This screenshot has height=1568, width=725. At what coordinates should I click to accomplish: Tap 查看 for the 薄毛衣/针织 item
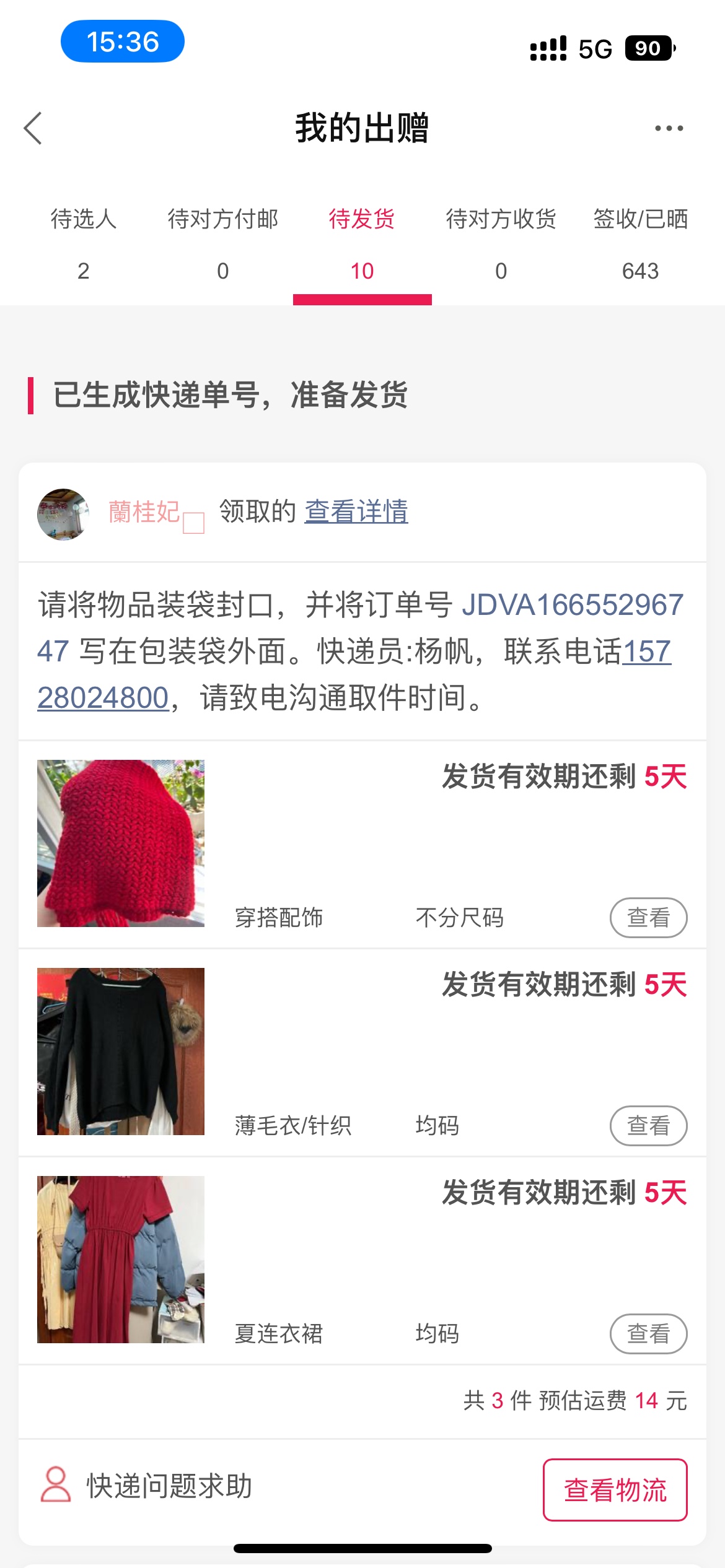[648, 1125]
